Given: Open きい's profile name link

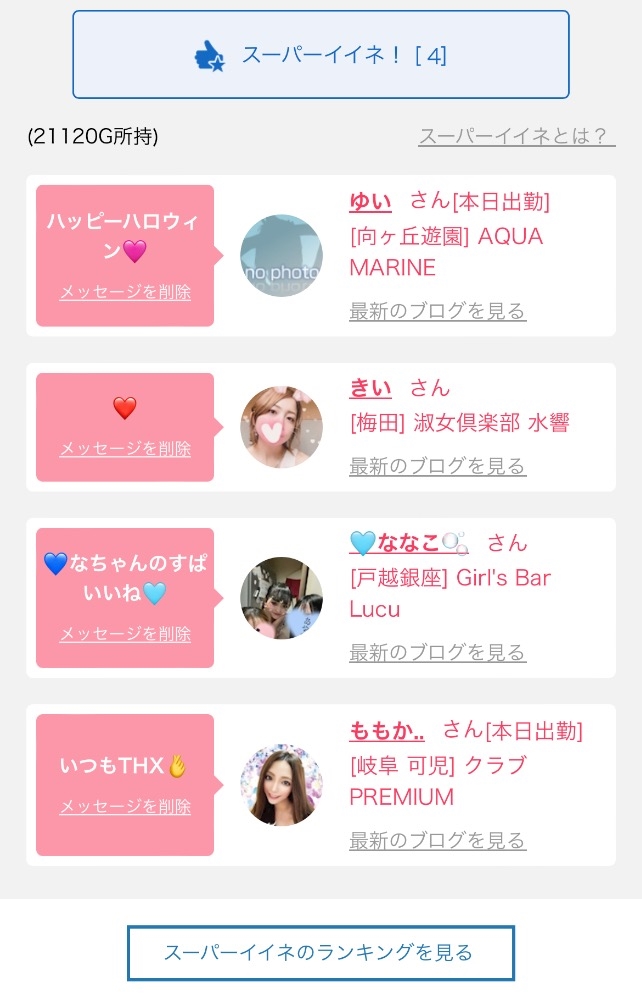Looking at the screenshot, I should point(370,388).
